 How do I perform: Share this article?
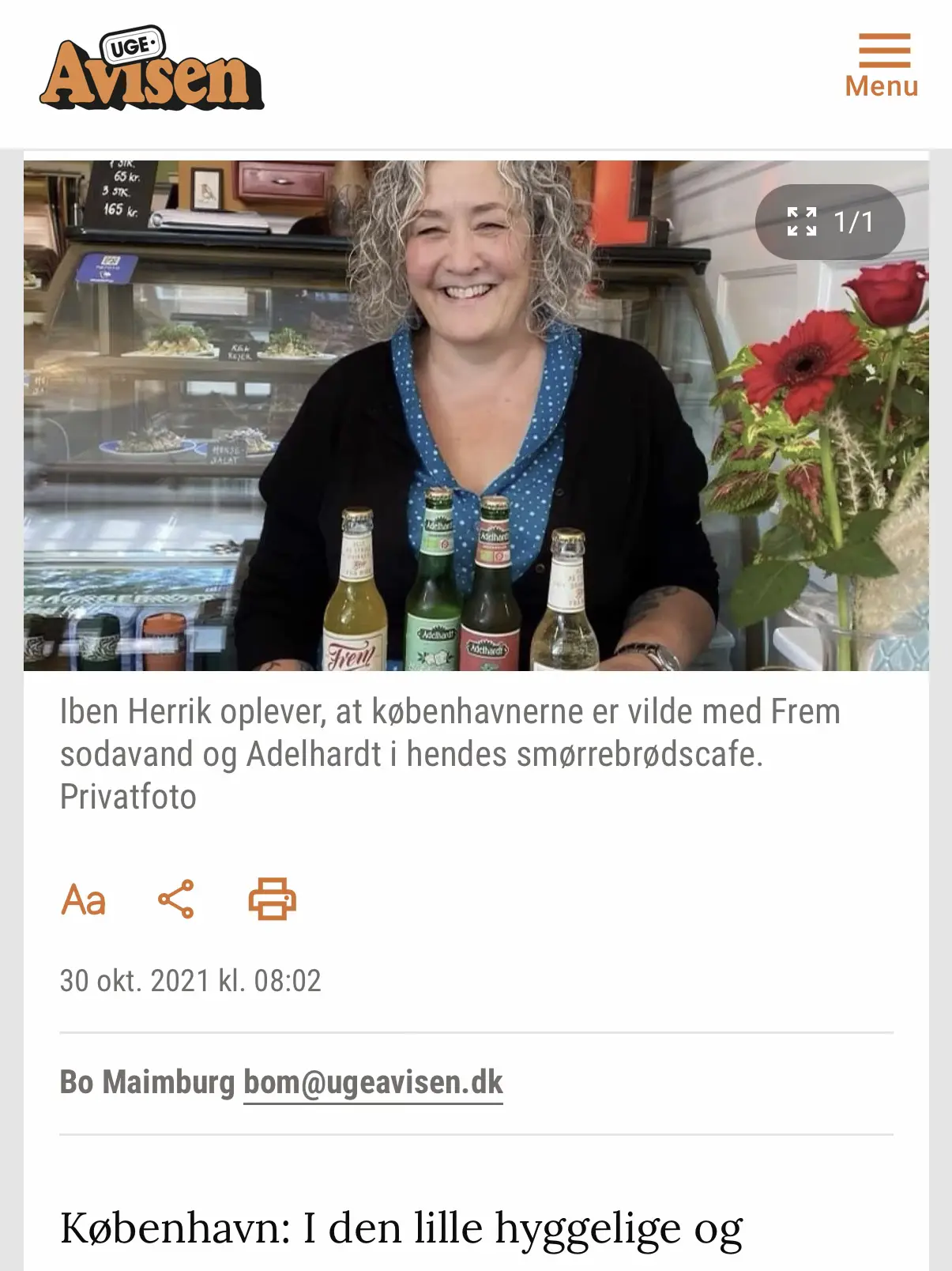click(x=176, y=900)
